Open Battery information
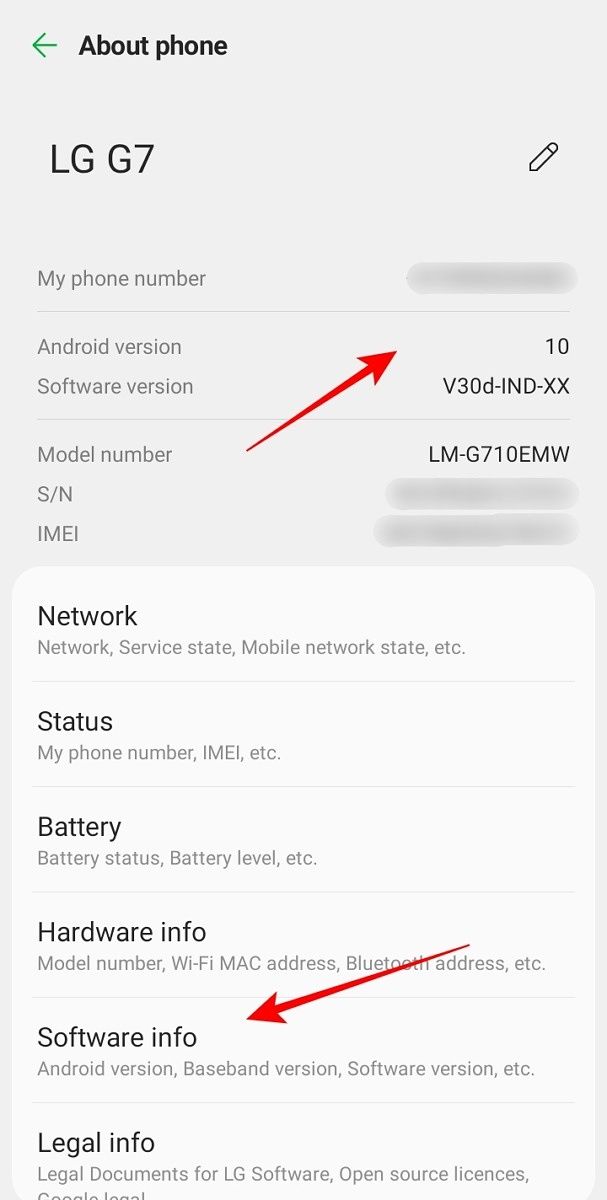This screenshot has height=1200, width=607. tap(303, 840)
